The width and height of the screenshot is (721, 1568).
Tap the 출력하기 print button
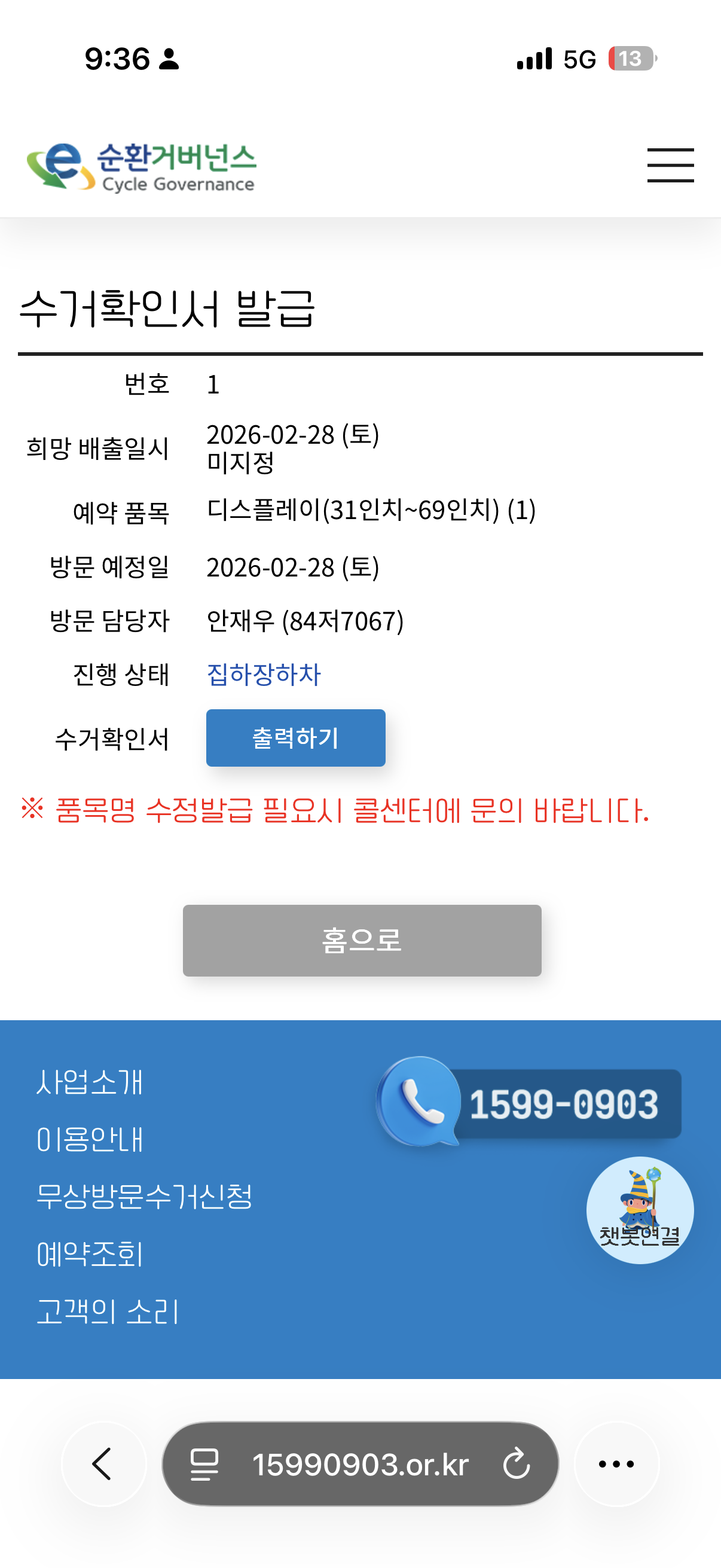point(295,737)
